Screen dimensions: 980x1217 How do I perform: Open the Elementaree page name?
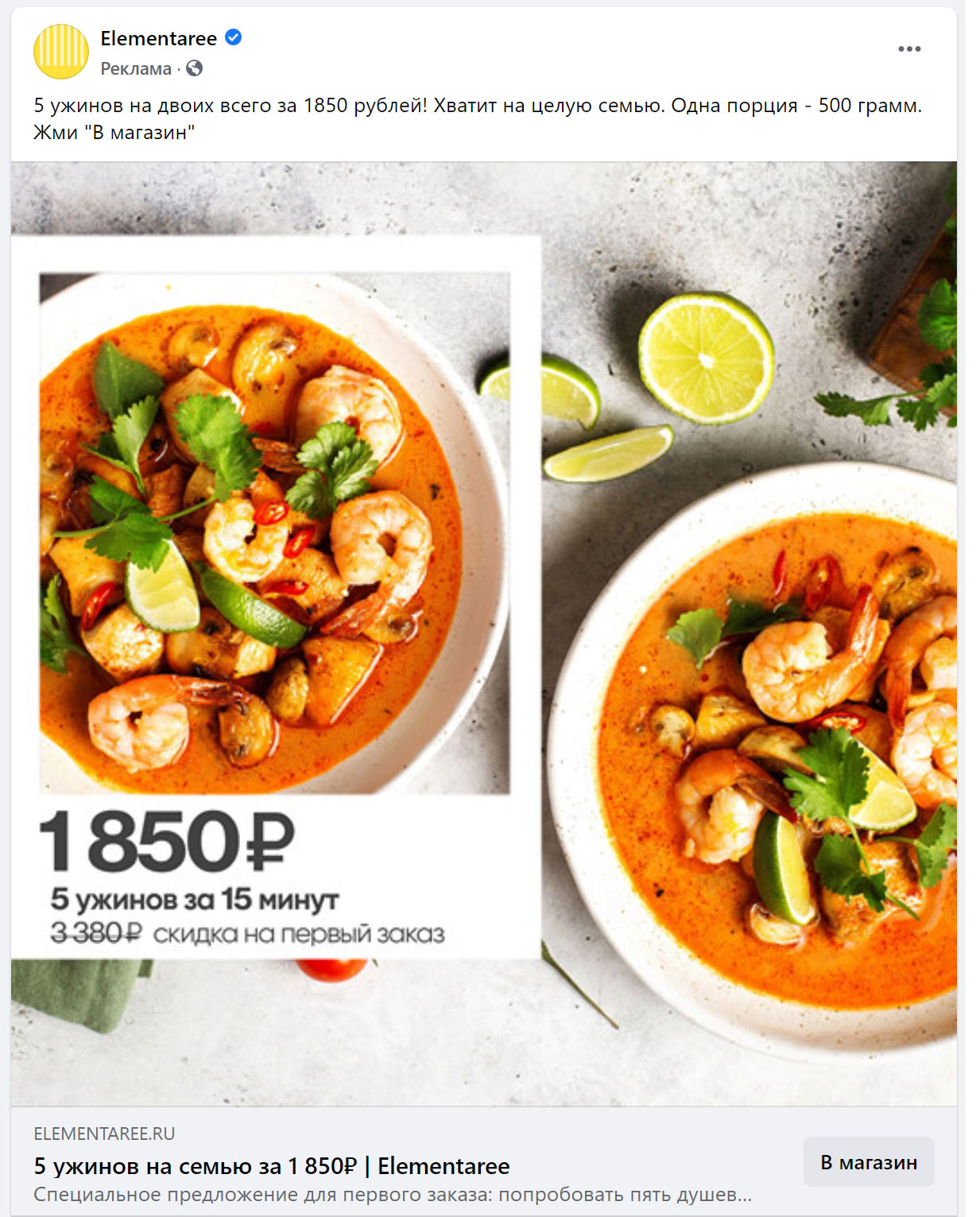coord(158,38)
